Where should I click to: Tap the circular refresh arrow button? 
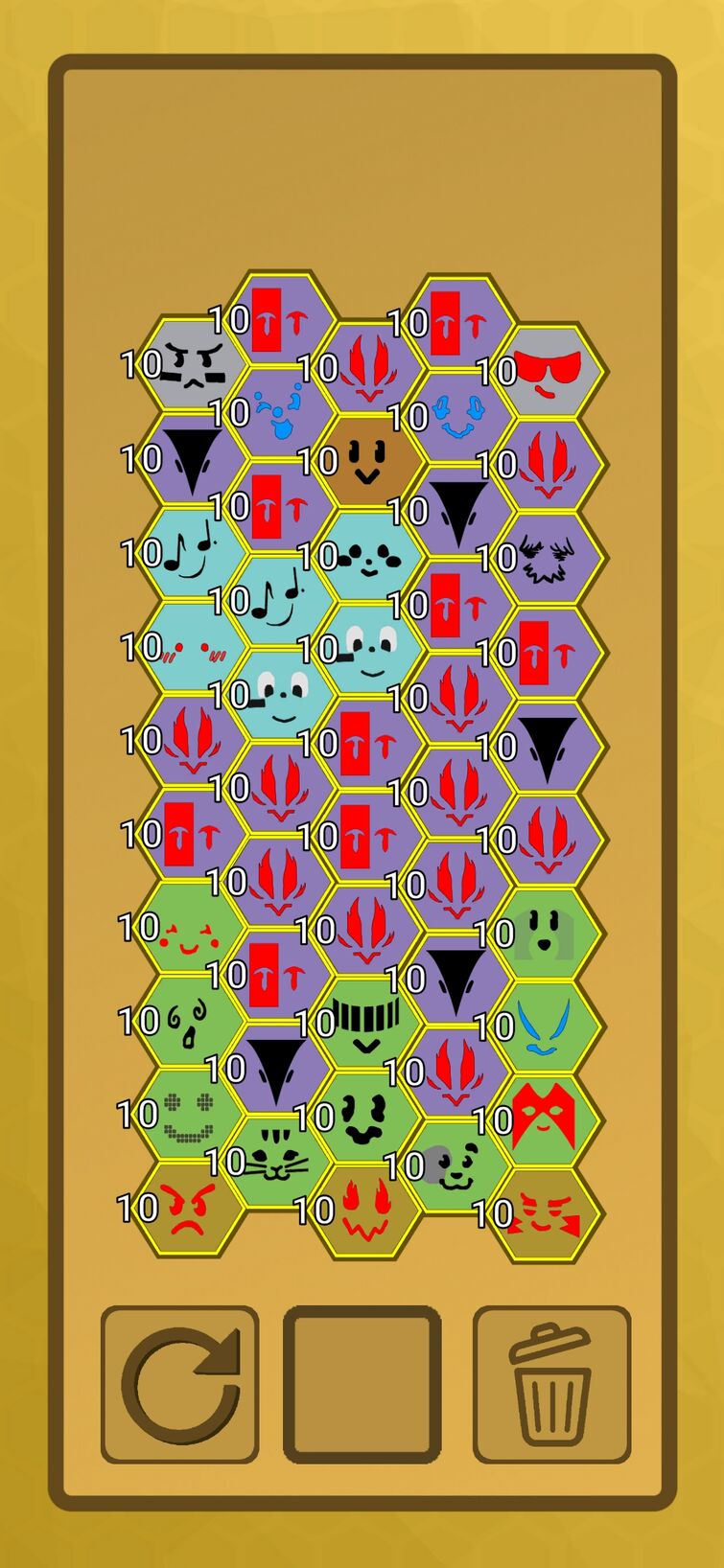point(179,1384)
